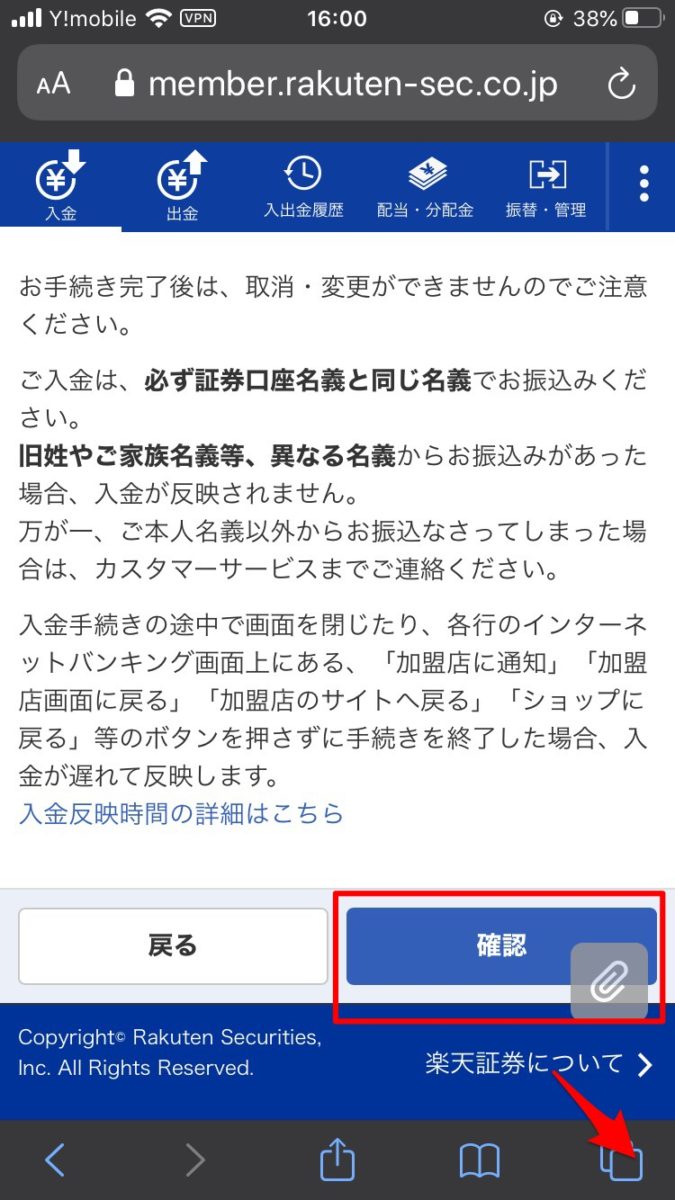Go back with Safari's back arrow
675x1200 pixels.
click(55, 1160)
